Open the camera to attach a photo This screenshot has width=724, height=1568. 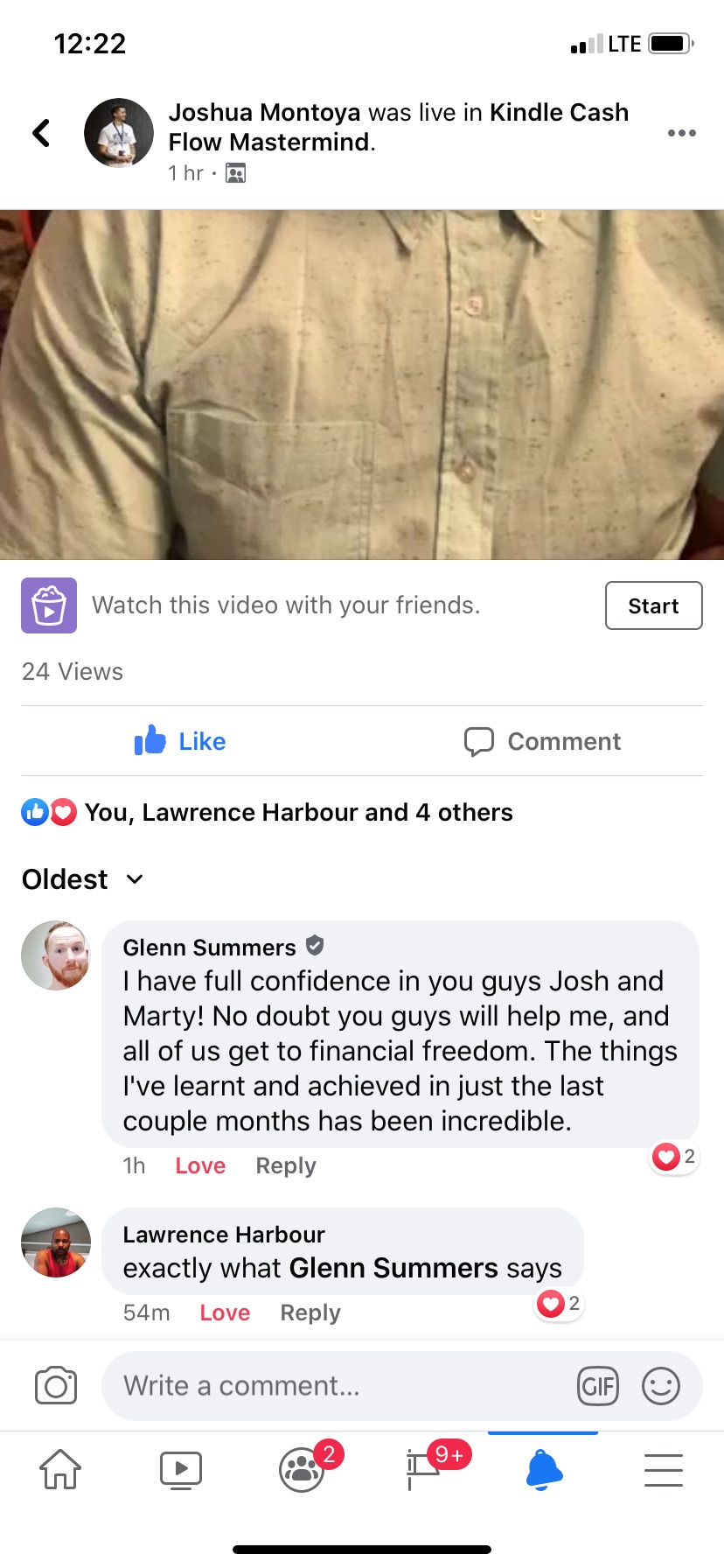[56, 1386]
